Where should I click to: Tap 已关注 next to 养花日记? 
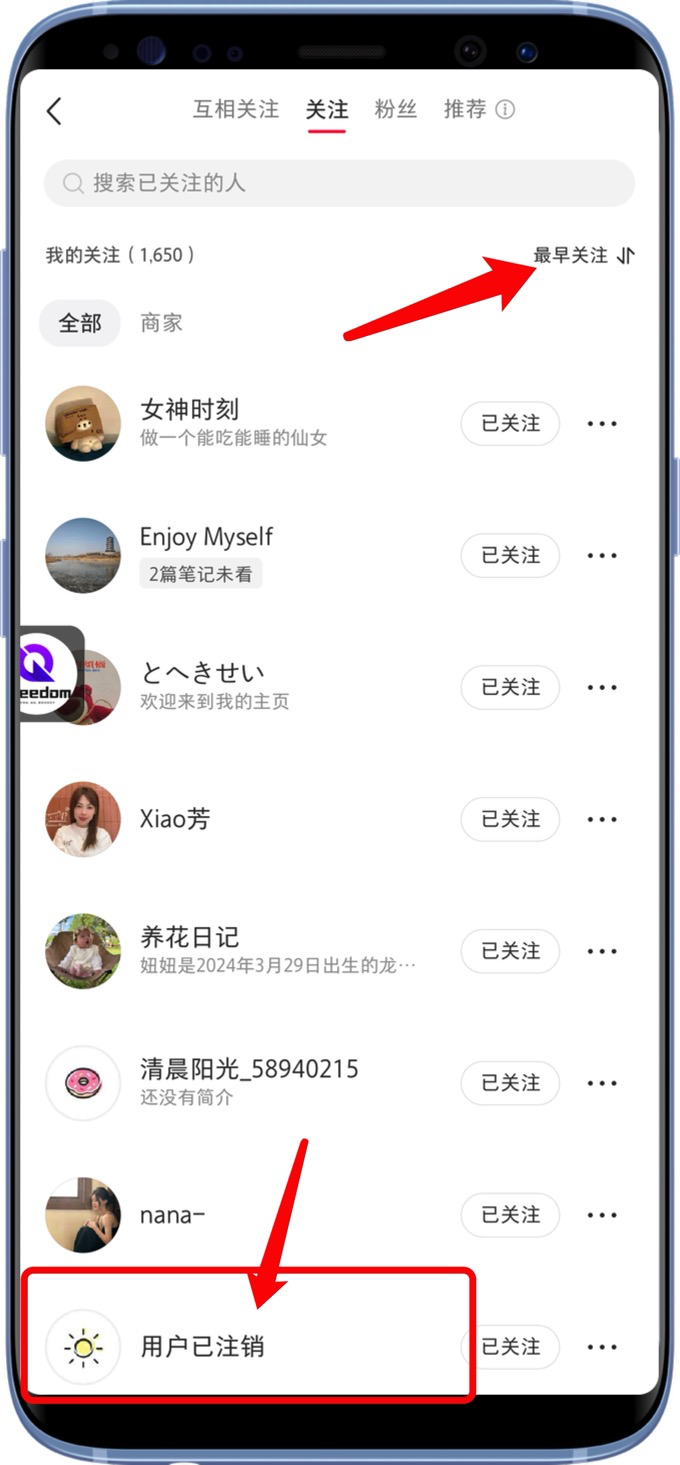coord(510,951)
